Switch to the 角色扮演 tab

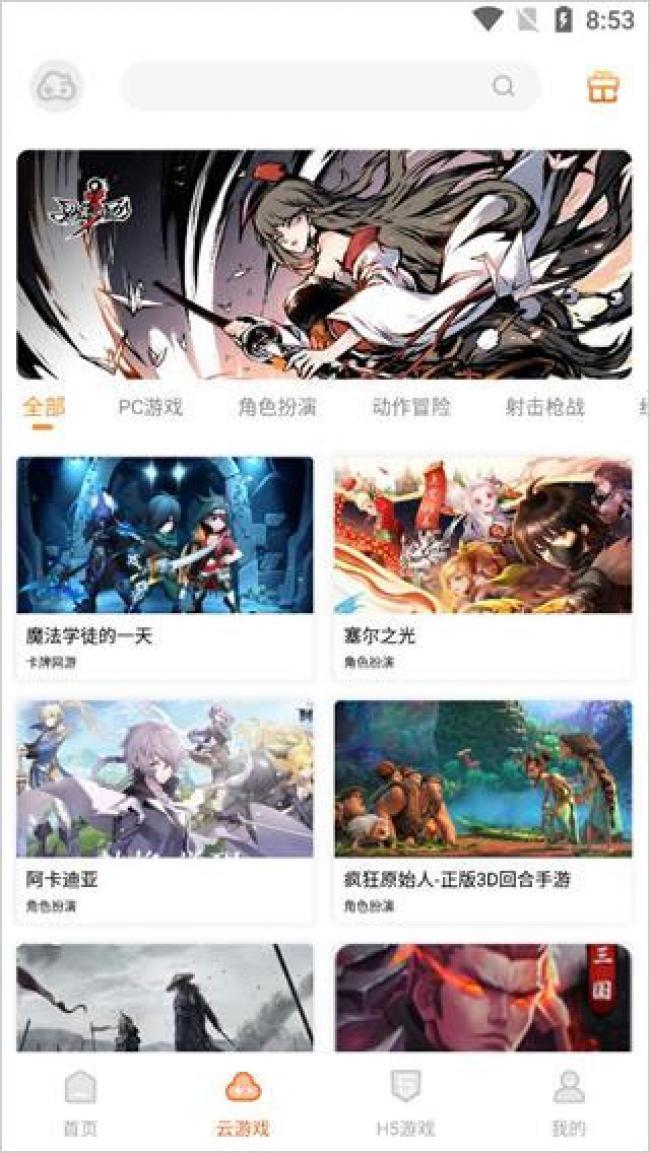(x=277, y=407)
